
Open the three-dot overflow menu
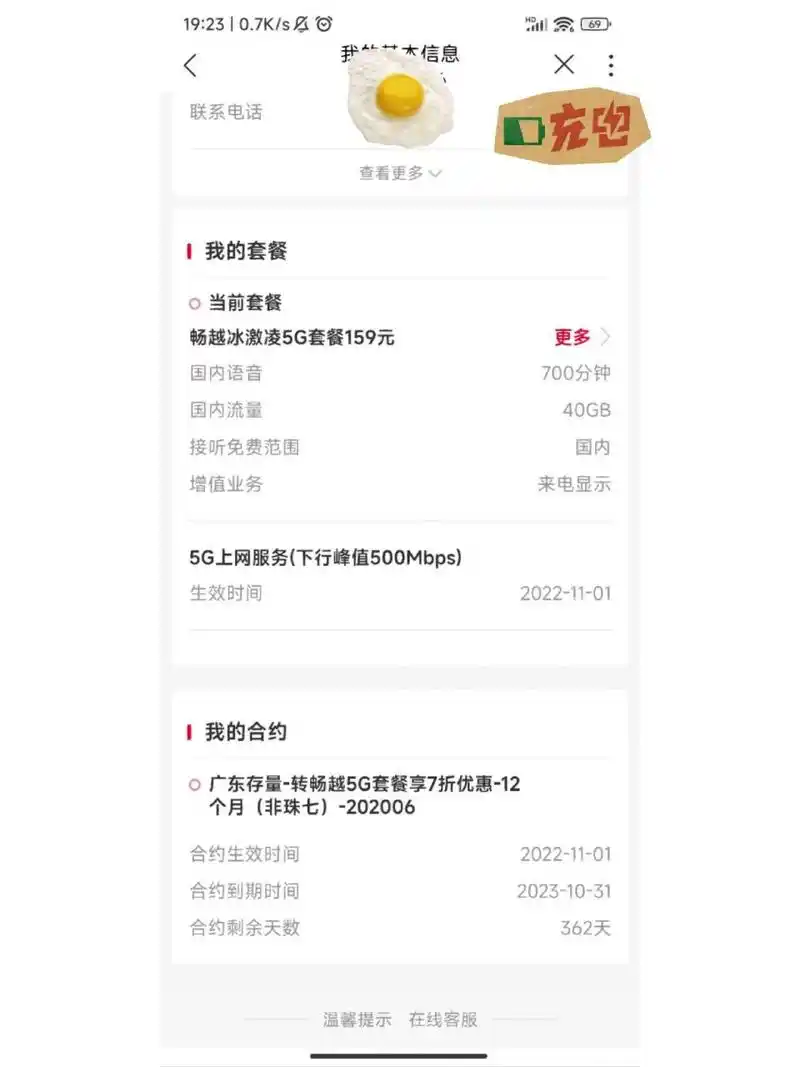tap(610, 65)
